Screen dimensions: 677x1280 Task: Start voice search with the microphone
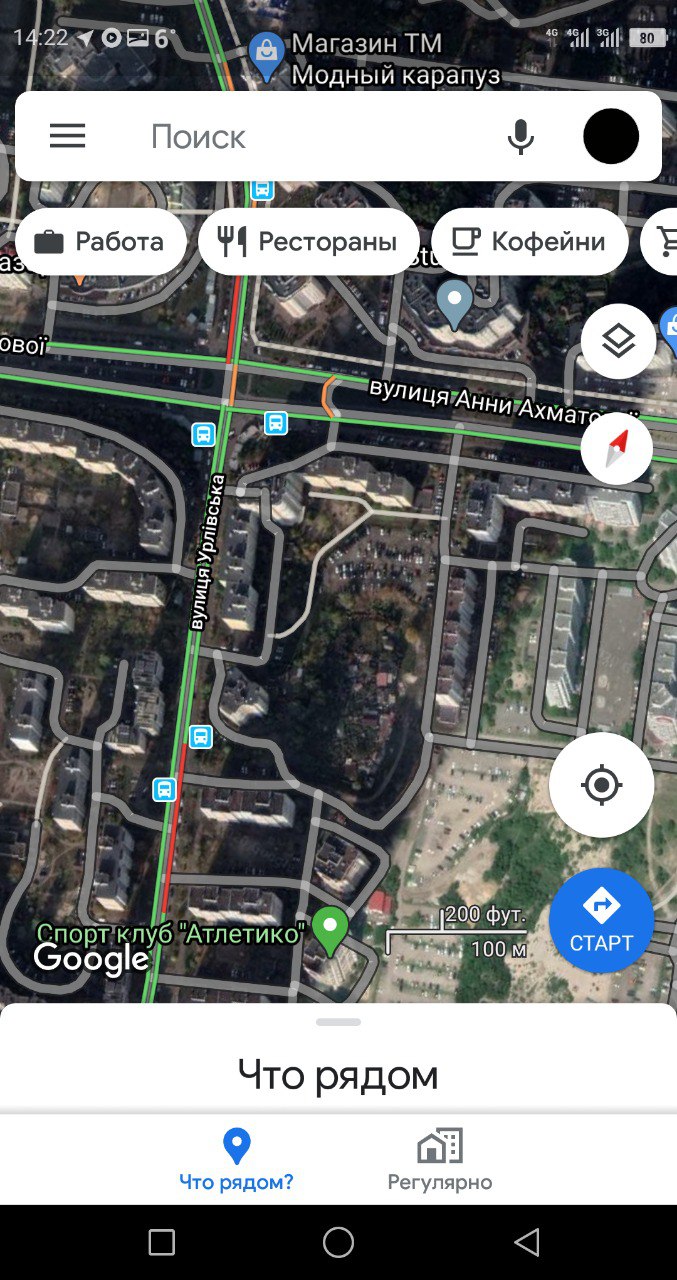(520, 136)
